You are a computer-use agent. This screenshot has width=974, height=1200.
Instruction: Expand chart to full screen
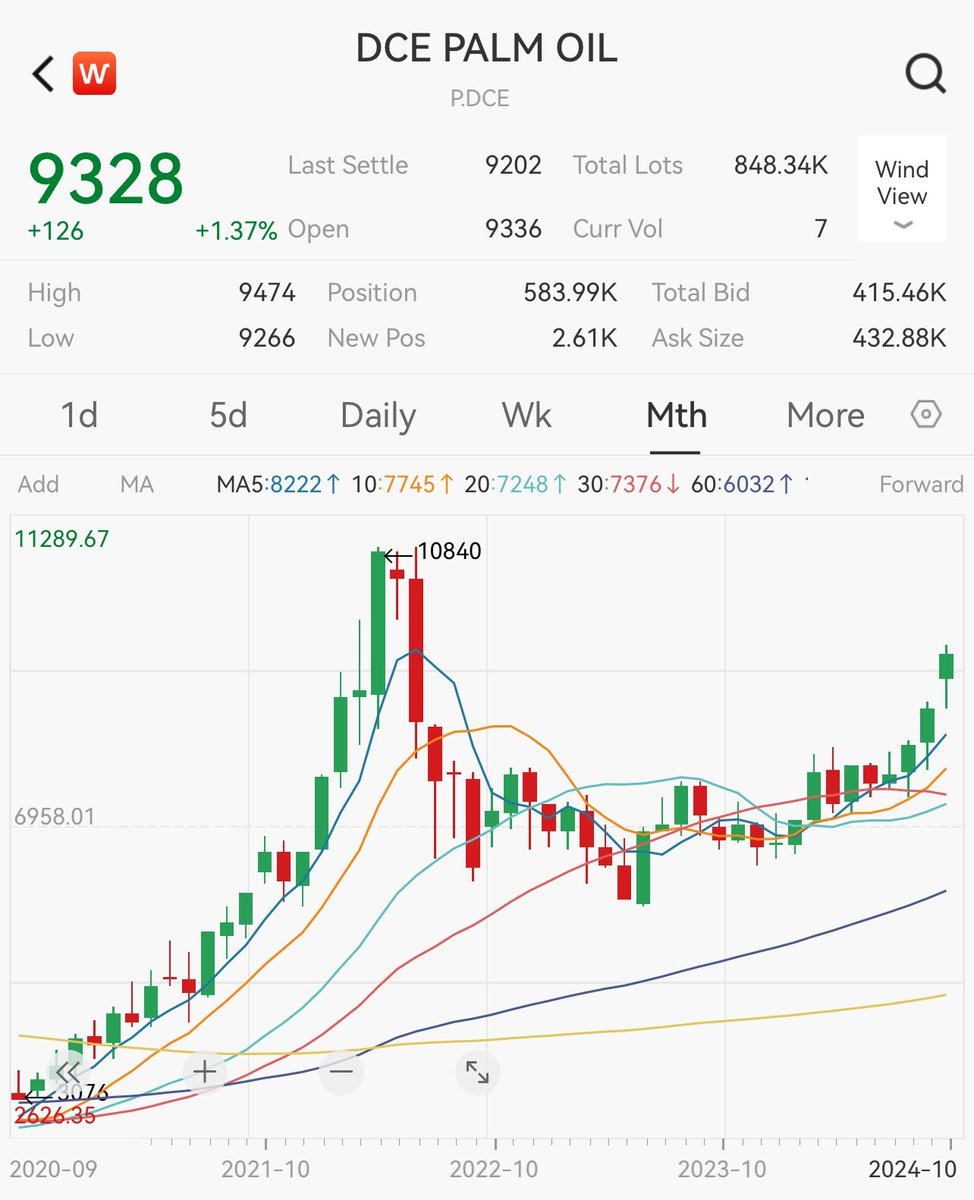click(x=477, y=1073)
